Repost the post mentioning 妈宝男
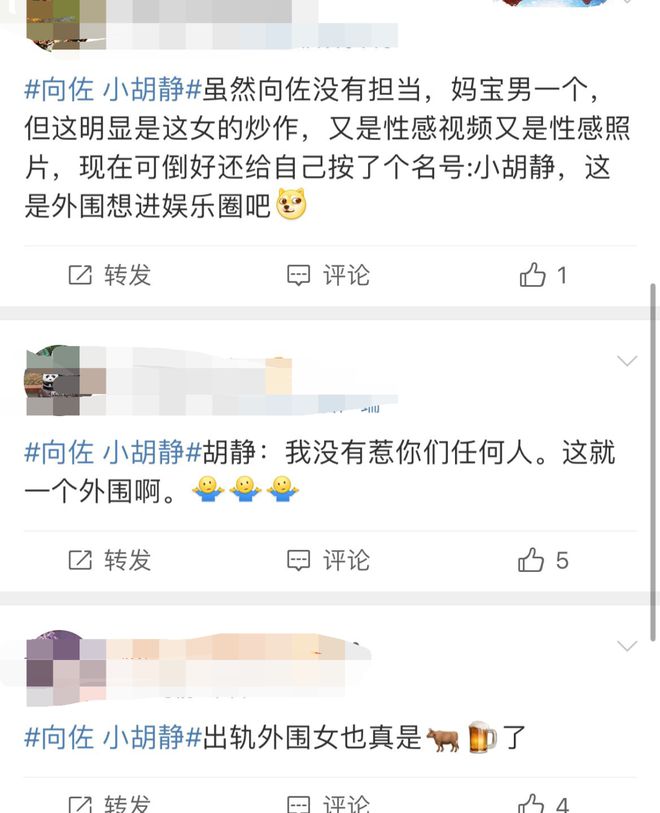Image resolution: width=660 pixels, height=813 pixels. [x=109, y=275]
